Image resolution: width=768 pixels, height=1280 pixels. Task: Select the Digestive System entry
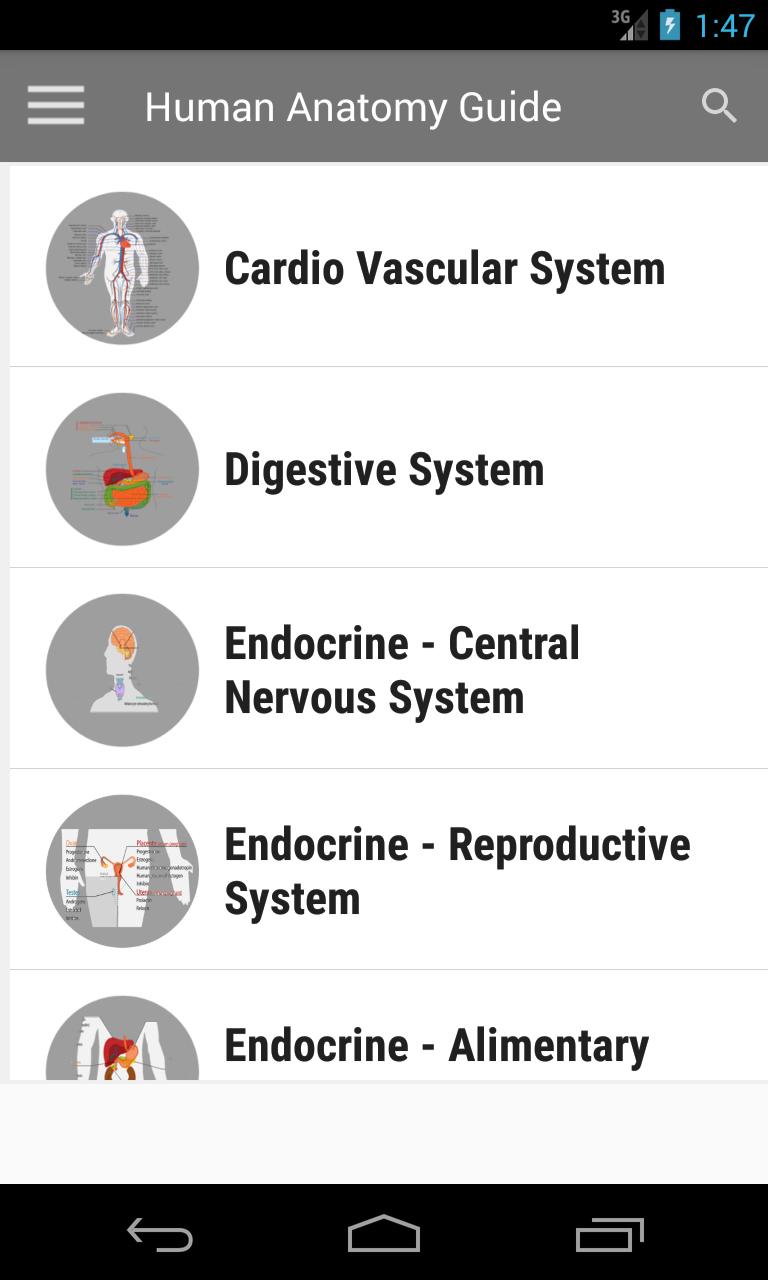tap(384, 469)
